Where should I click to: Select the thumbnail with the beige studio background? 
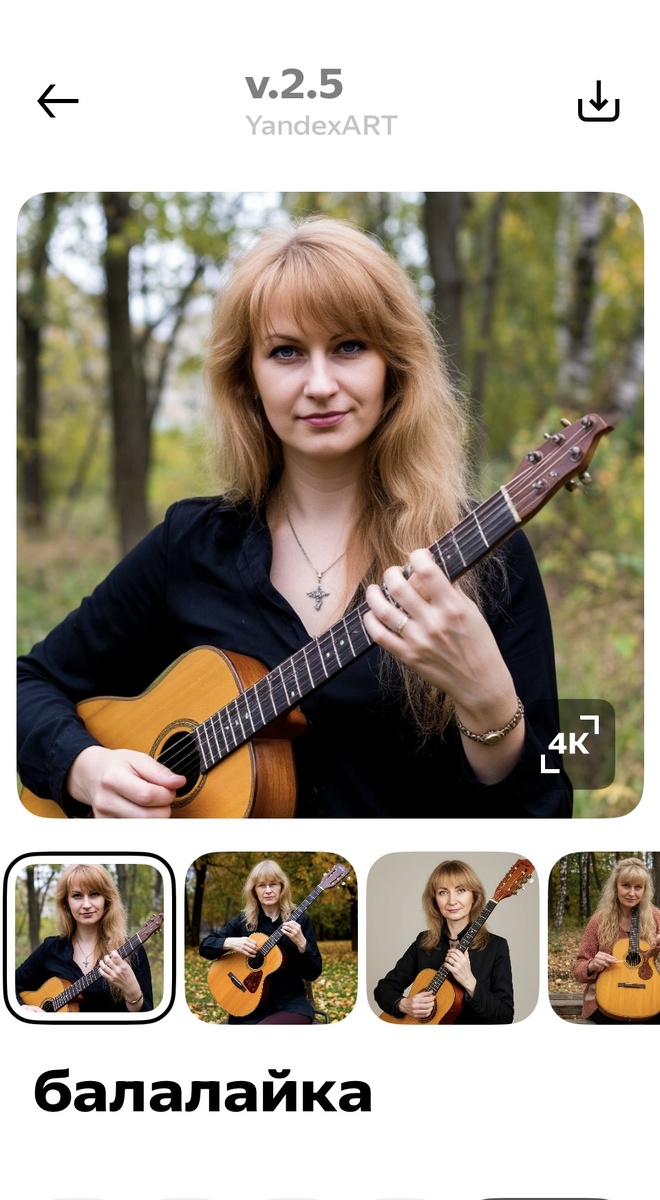pyautogui.click(x=453, y=938)
